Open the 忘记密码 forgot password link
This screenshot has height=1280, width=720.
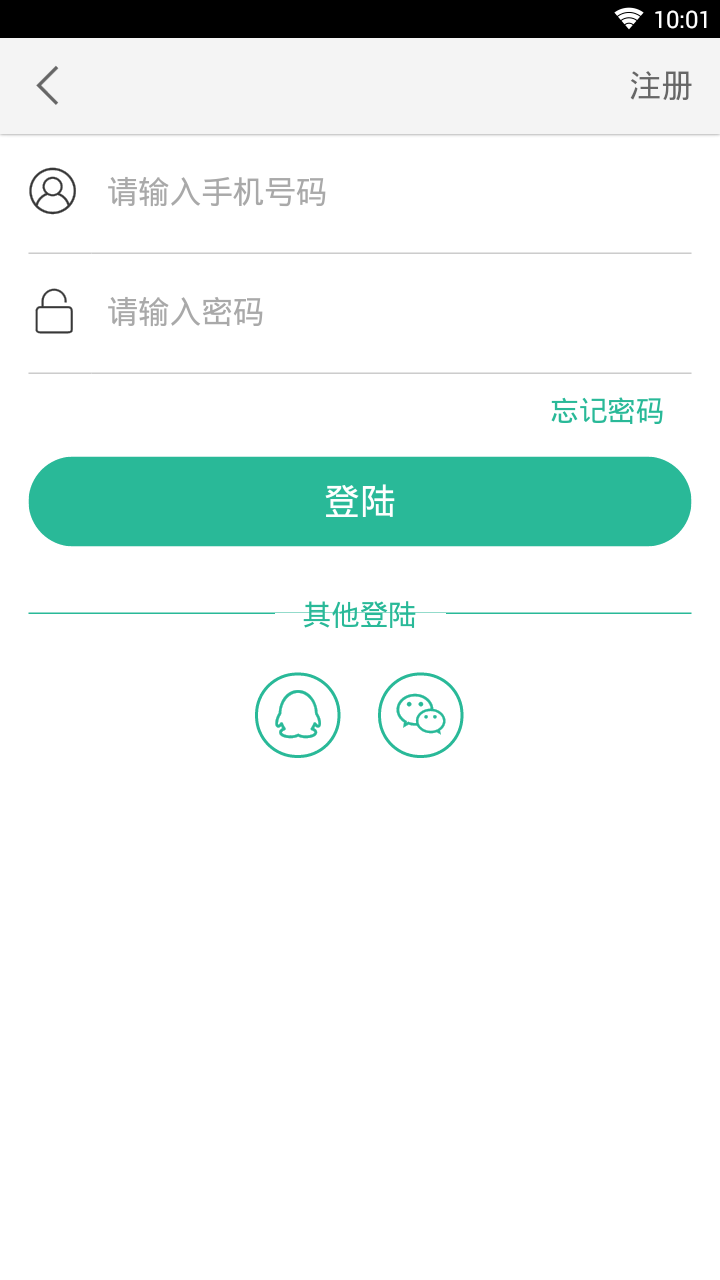607,411
